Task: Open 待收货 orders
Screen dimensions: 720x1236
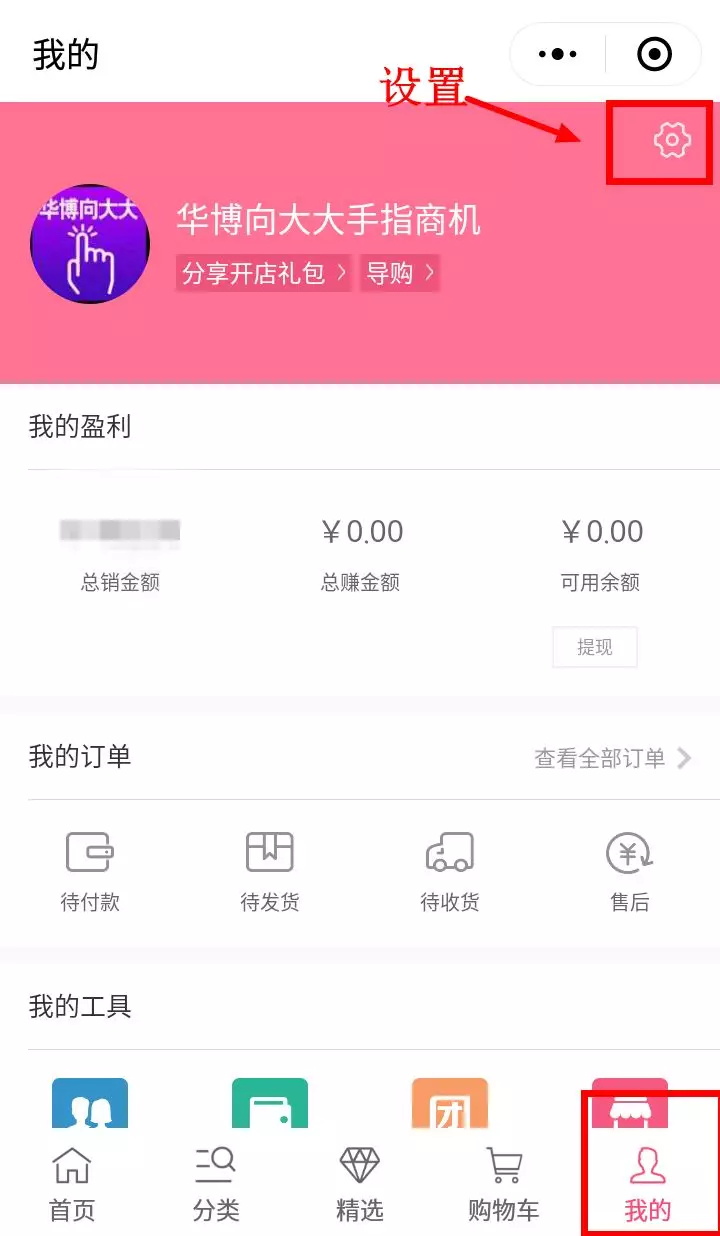Action: tap(450, 871)
